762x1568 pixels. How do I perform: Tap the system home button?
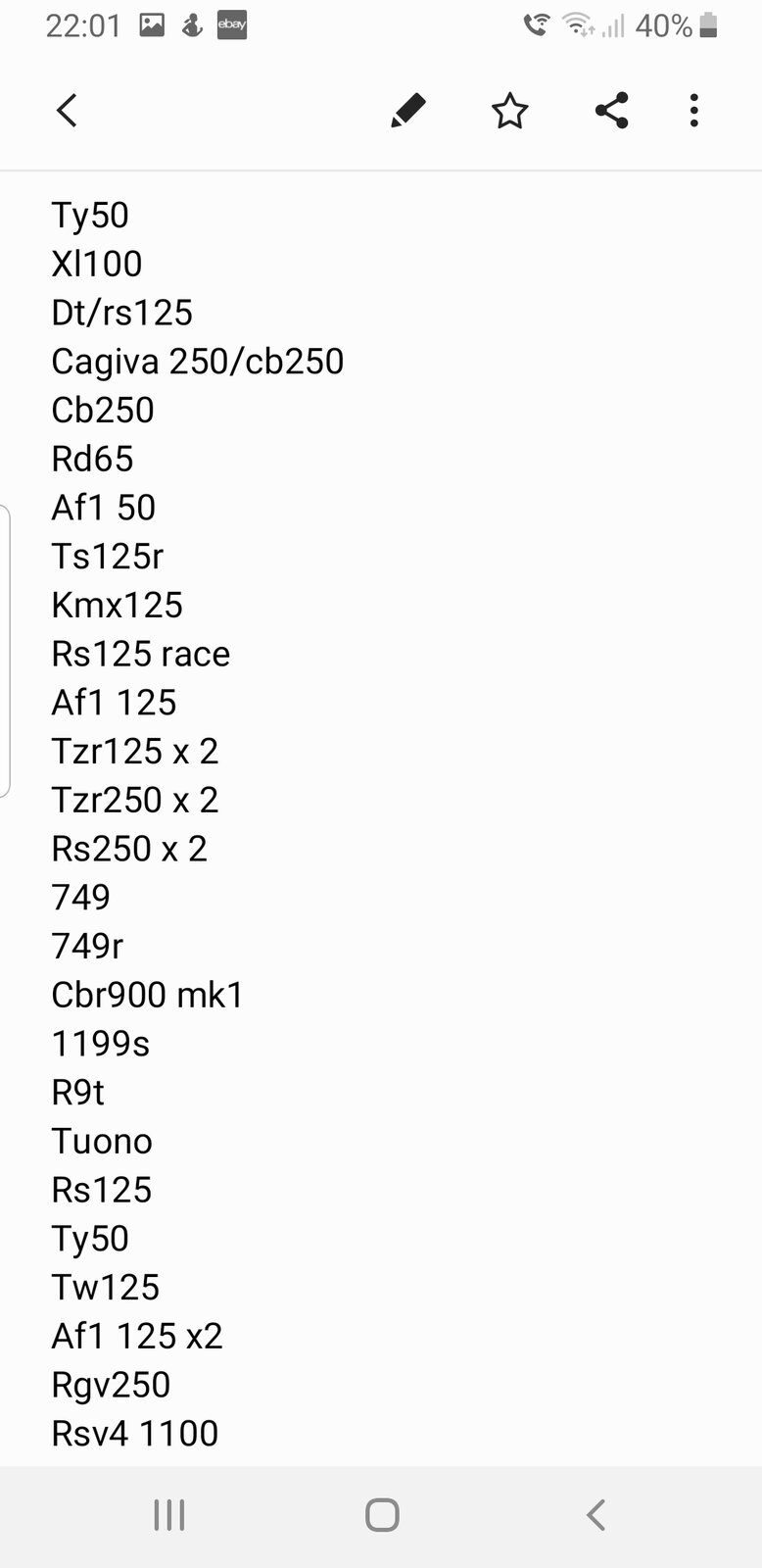coord(382,1515)
